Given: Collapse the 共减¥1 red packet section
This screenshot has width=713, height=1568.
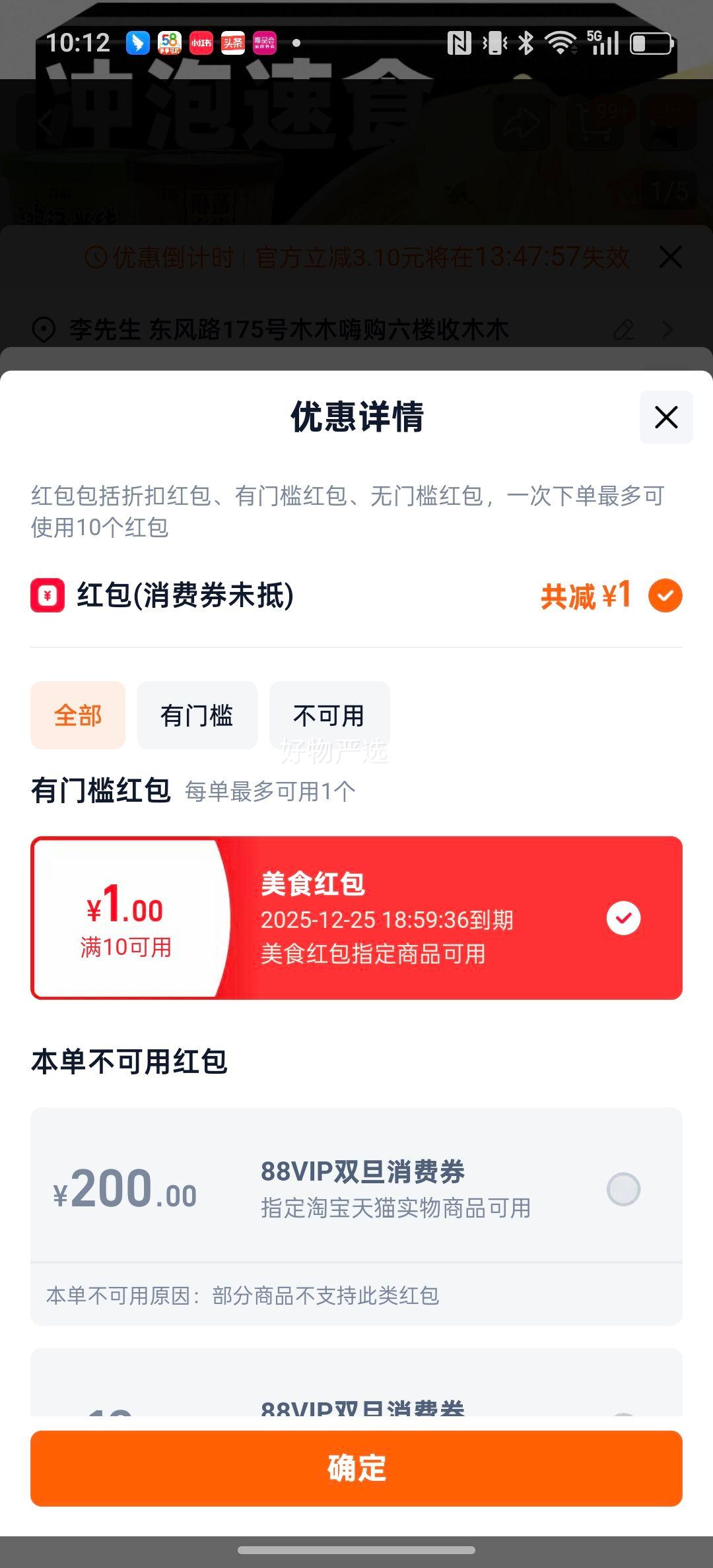Looking at the screenshot, I should 665,596.
